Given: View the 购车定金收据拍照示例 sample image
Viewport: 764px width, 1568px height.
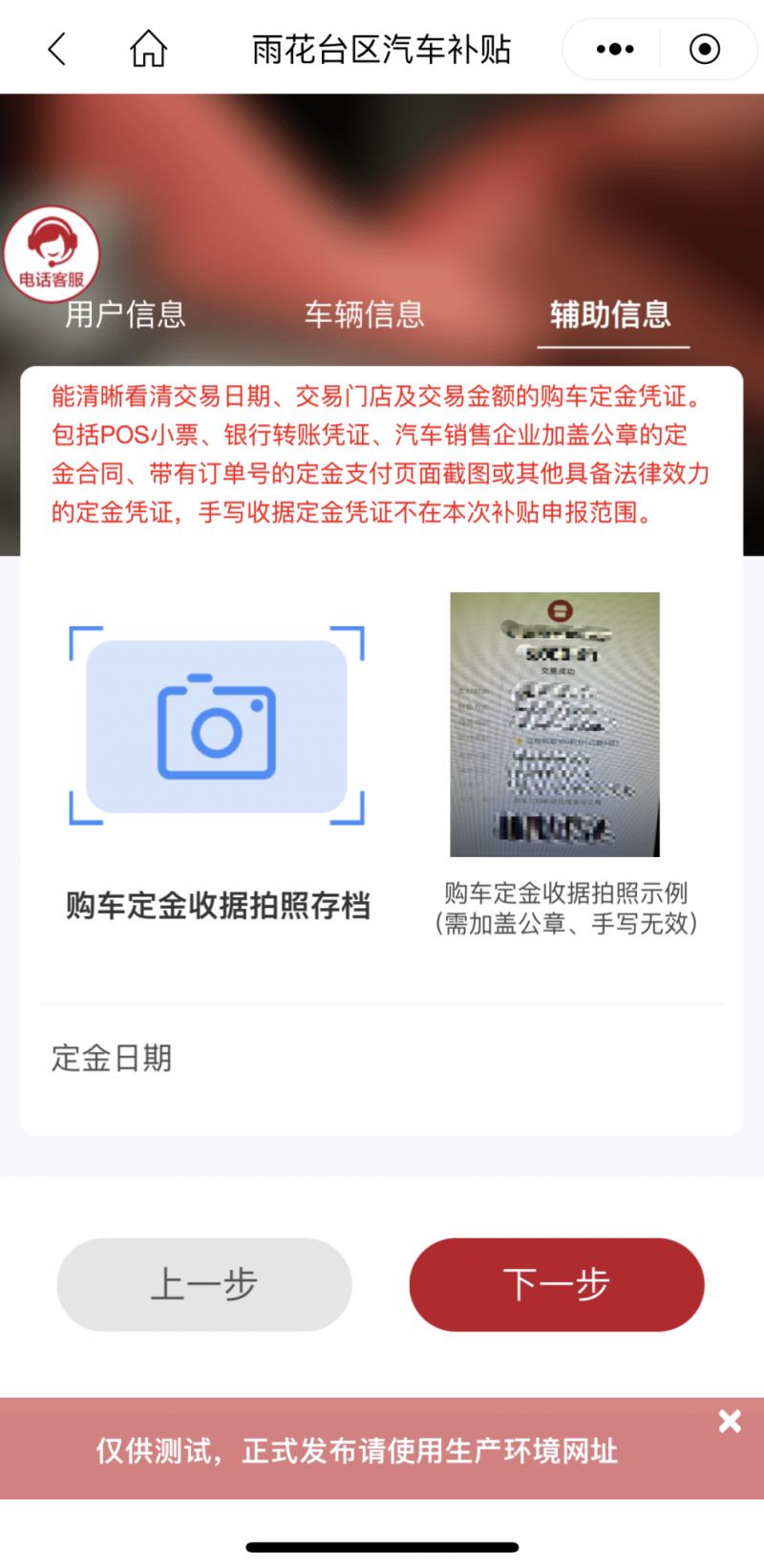Looking at the screenshot, I should 555,724.
